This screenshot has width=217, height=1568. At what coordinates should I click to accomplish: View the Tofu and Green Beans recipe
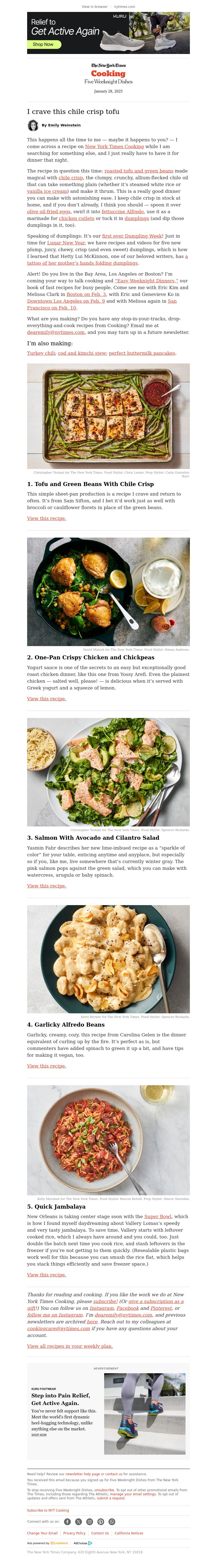[x=46, y=518]
